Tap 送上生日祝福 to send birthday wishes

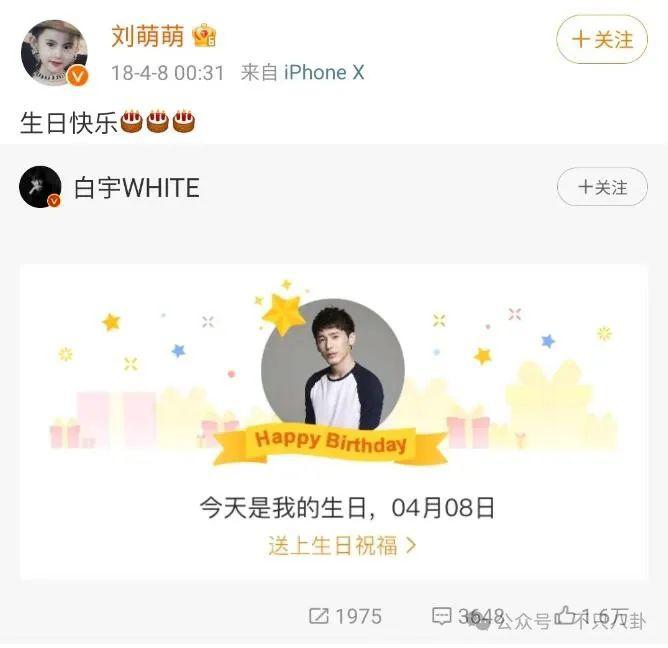(x=341, y=545)
